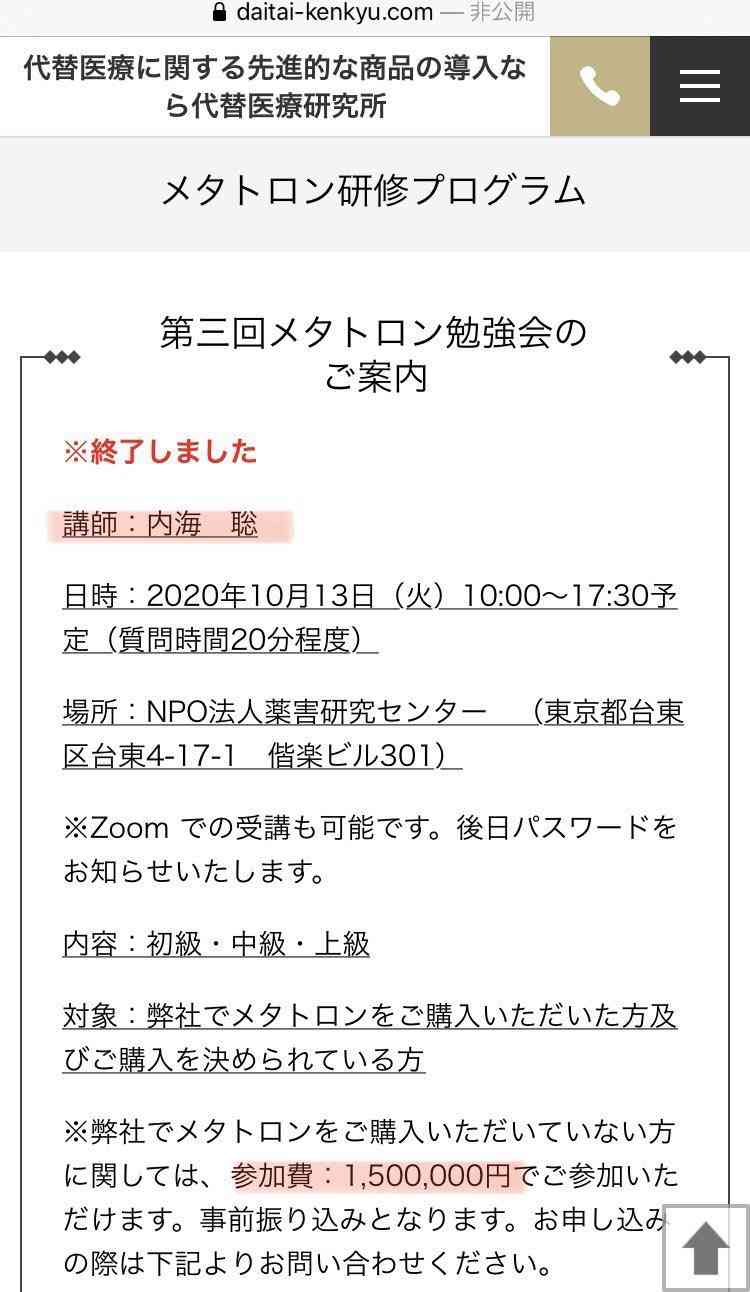Open the hamburger menu
This screenshot has width=750, height=1292.
[x=699, y=87]
